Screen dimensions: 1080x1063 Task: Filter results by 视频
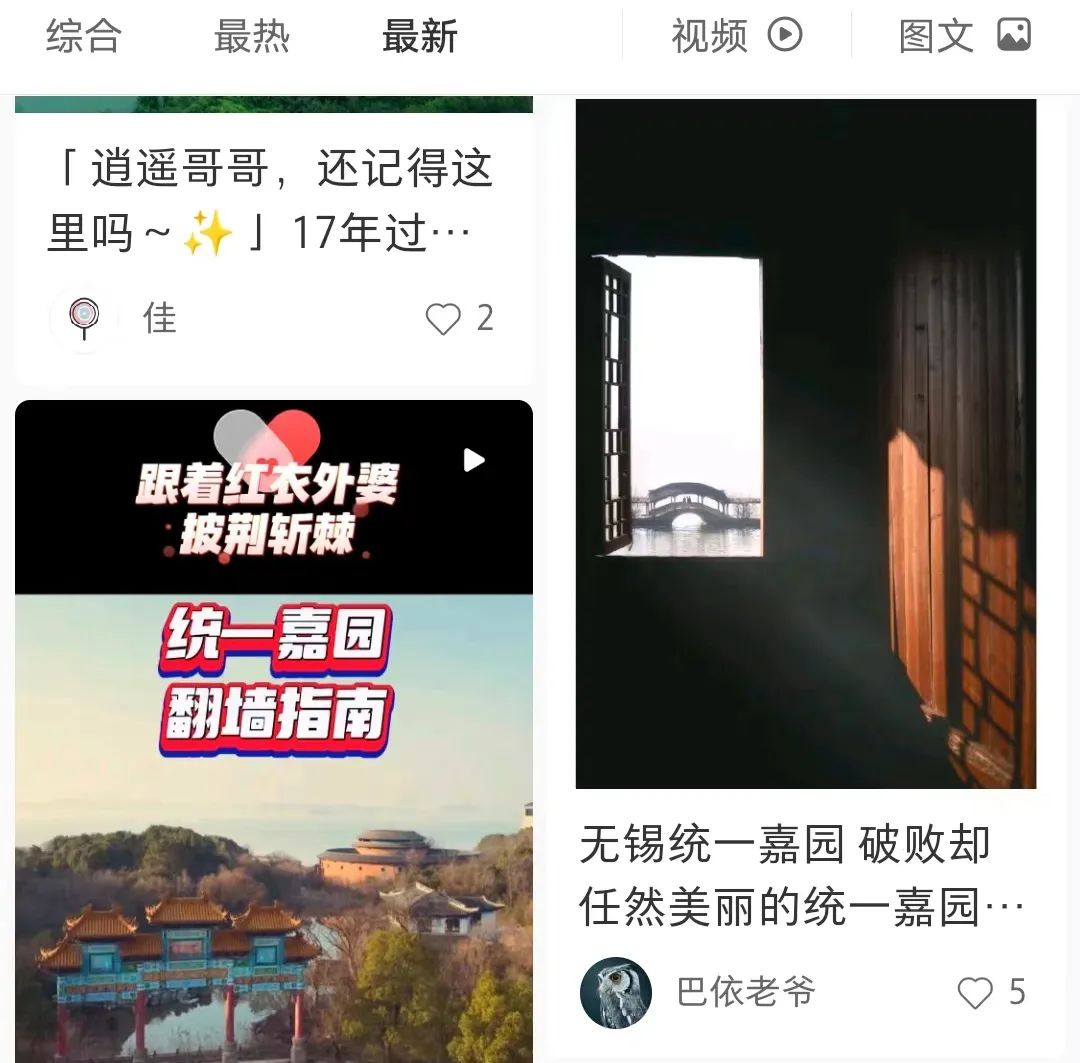coord(736,37)
